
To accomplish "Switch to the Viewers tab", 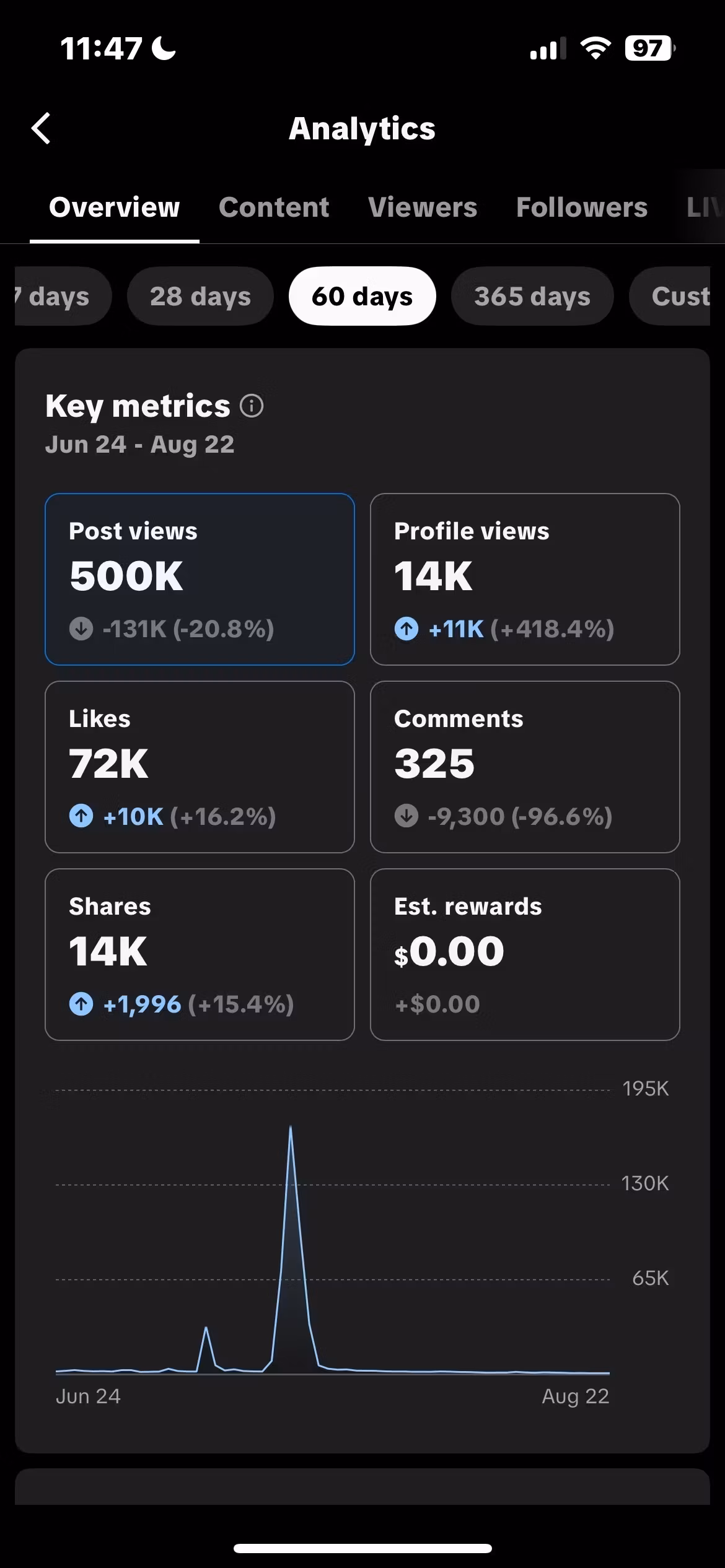I will [x=423, y=207].
